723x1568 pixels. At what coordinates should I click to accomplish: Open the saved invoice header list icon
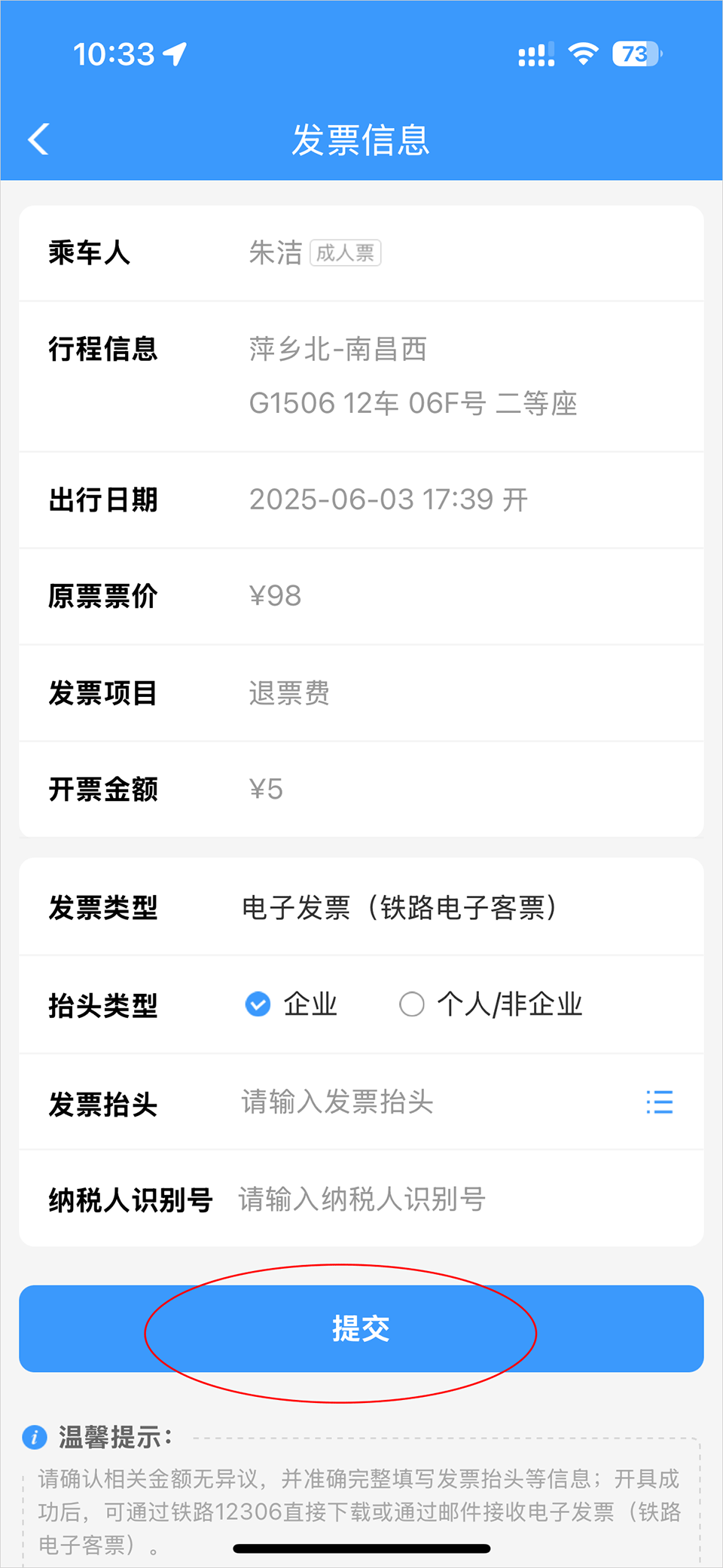click(660, 1102)
